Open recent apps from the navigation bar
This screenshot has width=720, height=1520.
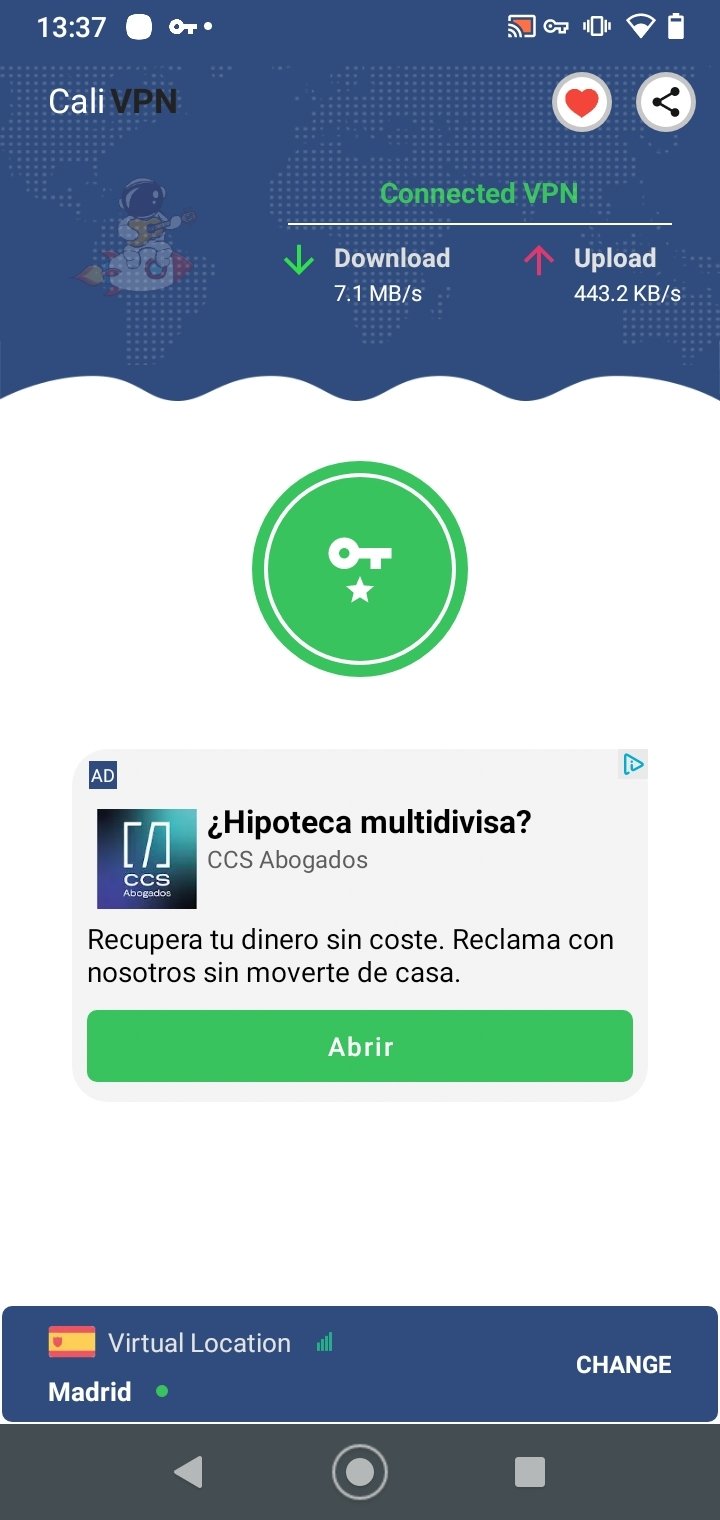tap(530, 1472)
